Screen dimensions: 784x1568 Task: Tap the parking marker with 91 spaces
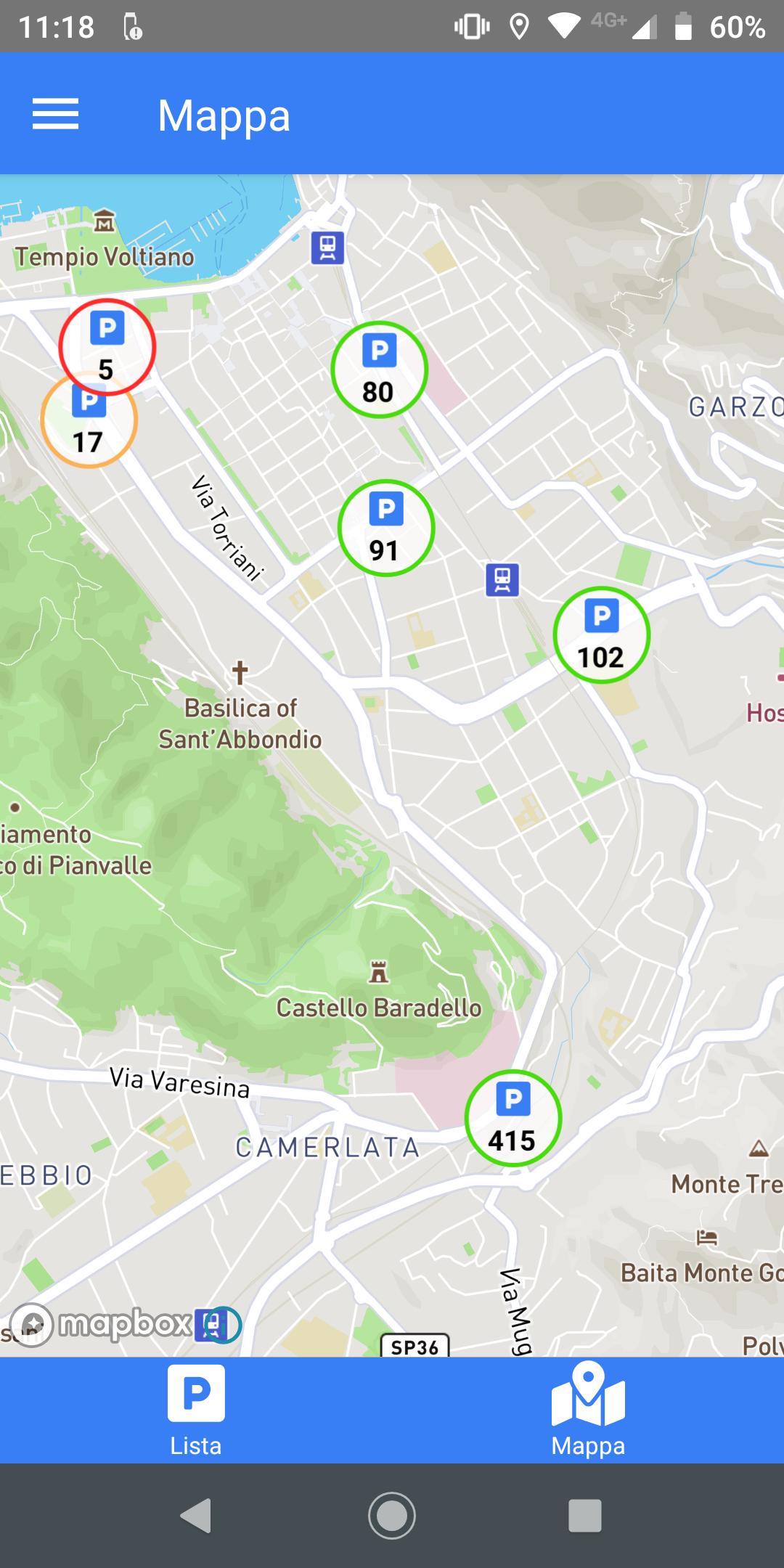(x=385, y=528)
